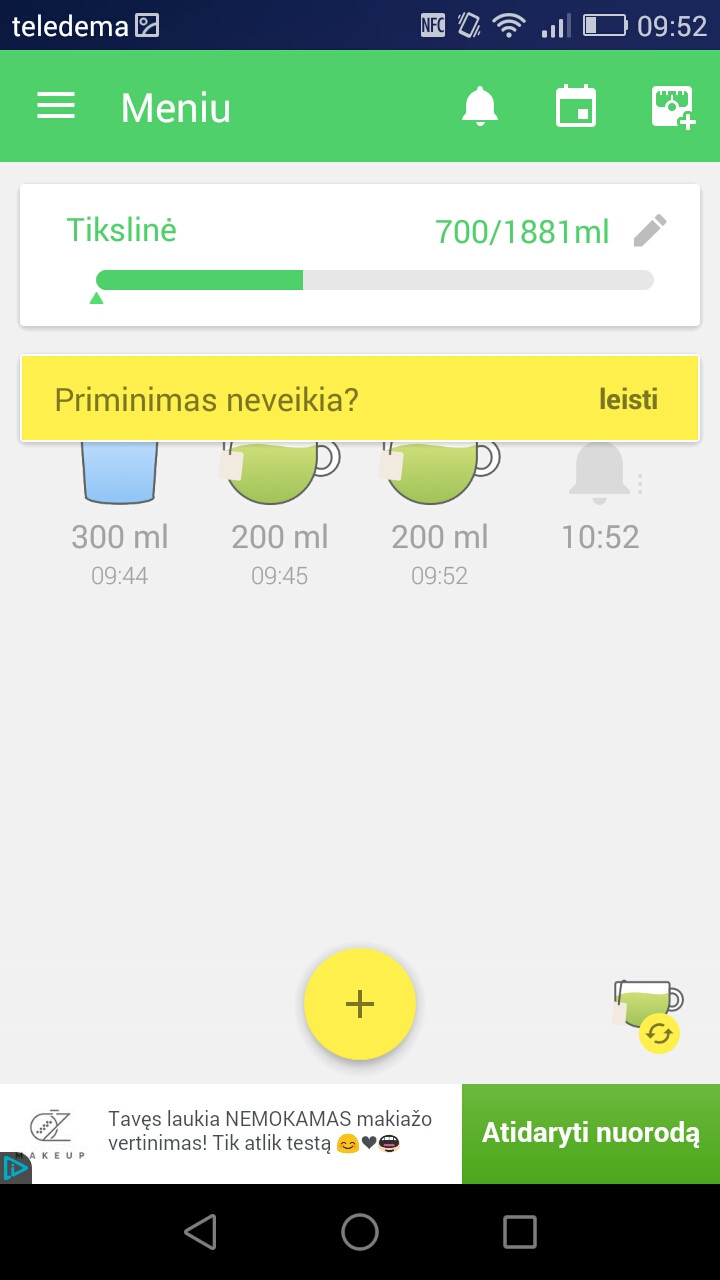Go back with the system back button
Screen dimensions: 720x1280
(x=200, y=1232)
